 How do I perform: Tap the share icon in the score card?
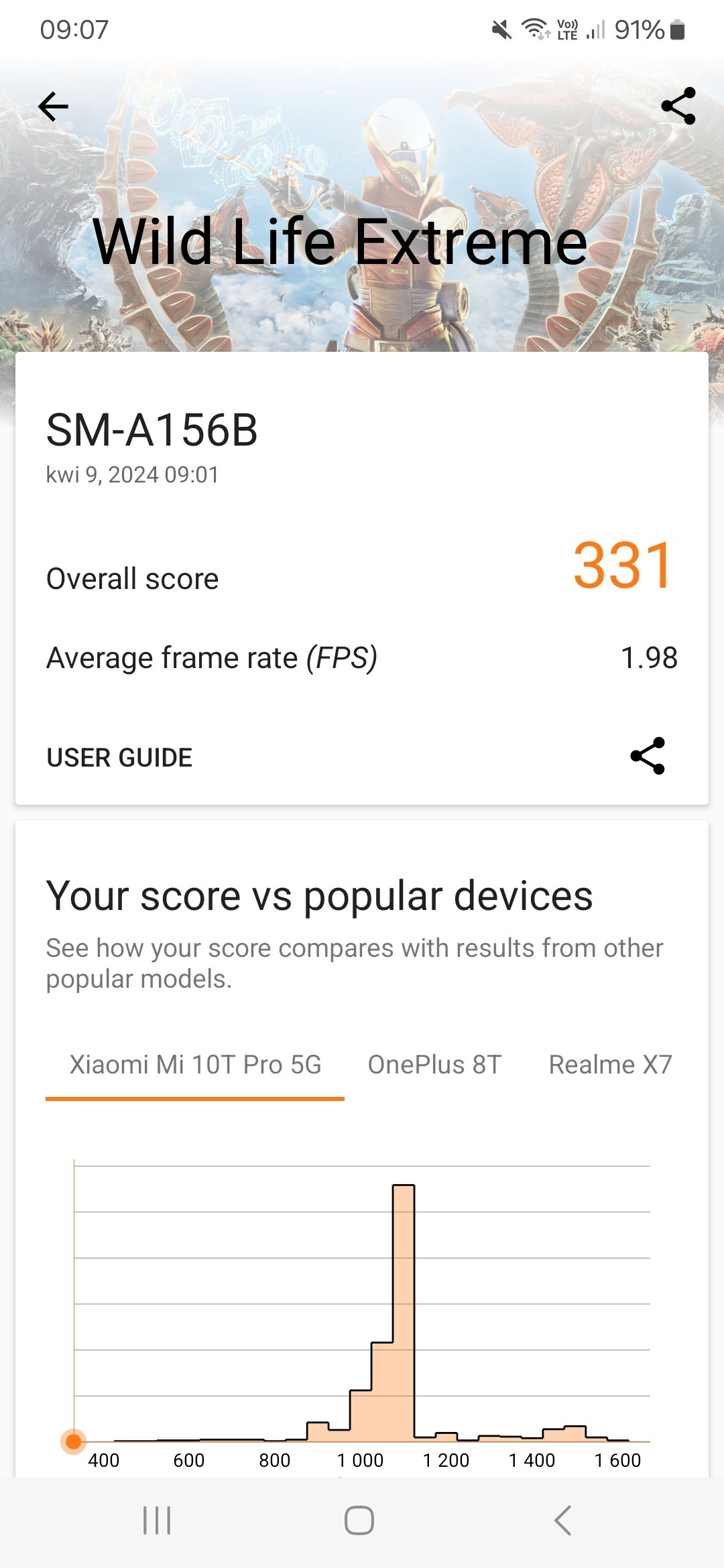pos(648,757)
